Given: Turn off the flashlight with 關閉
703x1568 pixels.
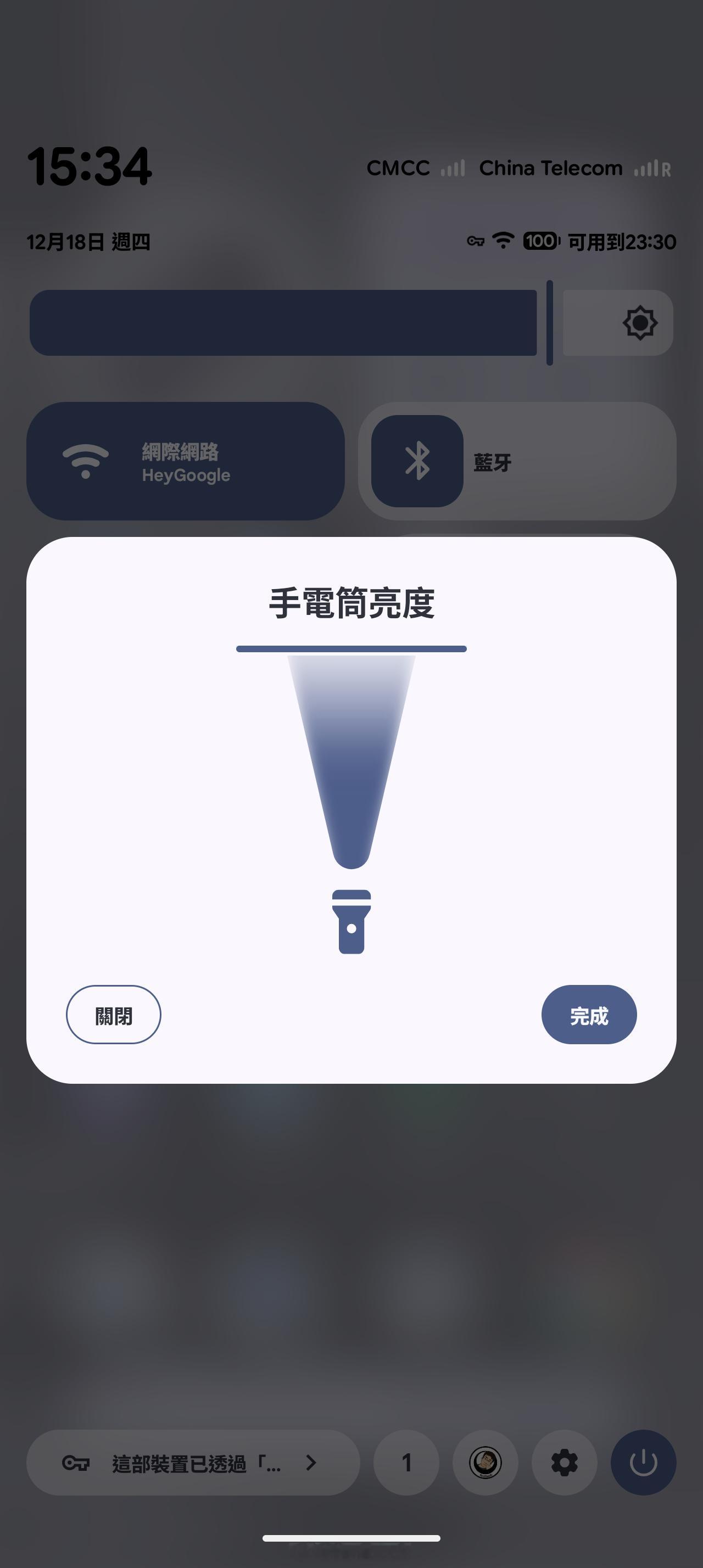Looking at the screenshot, I should point(113,1015).
